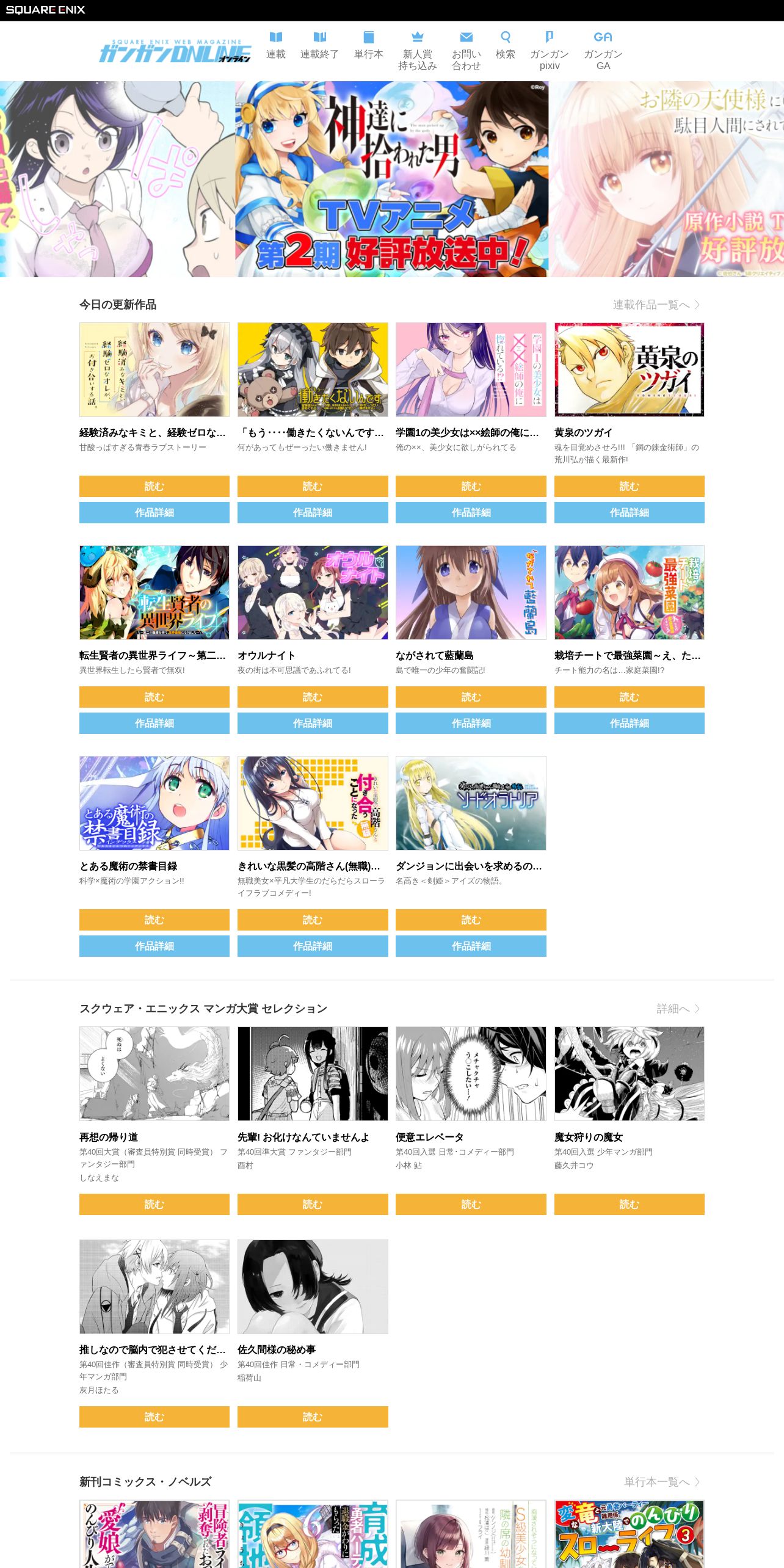
Task: Select the オウルナイト cover thumbnail
Action: pyautogui.click(x=313, y=592)
